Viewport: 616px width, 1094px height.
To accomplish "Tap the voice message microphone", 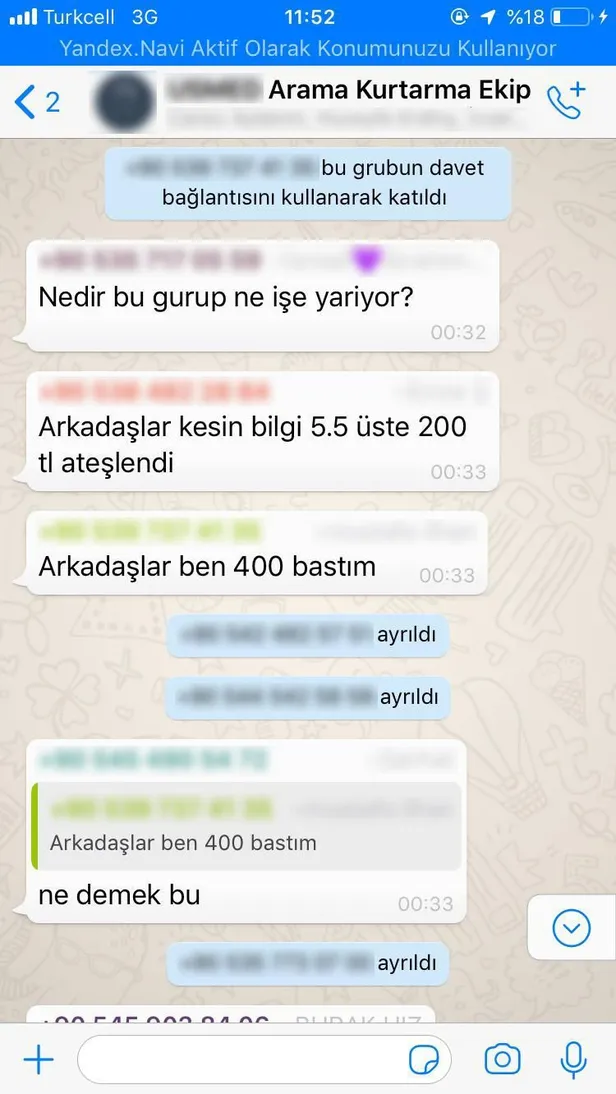I will [574, 1060].
